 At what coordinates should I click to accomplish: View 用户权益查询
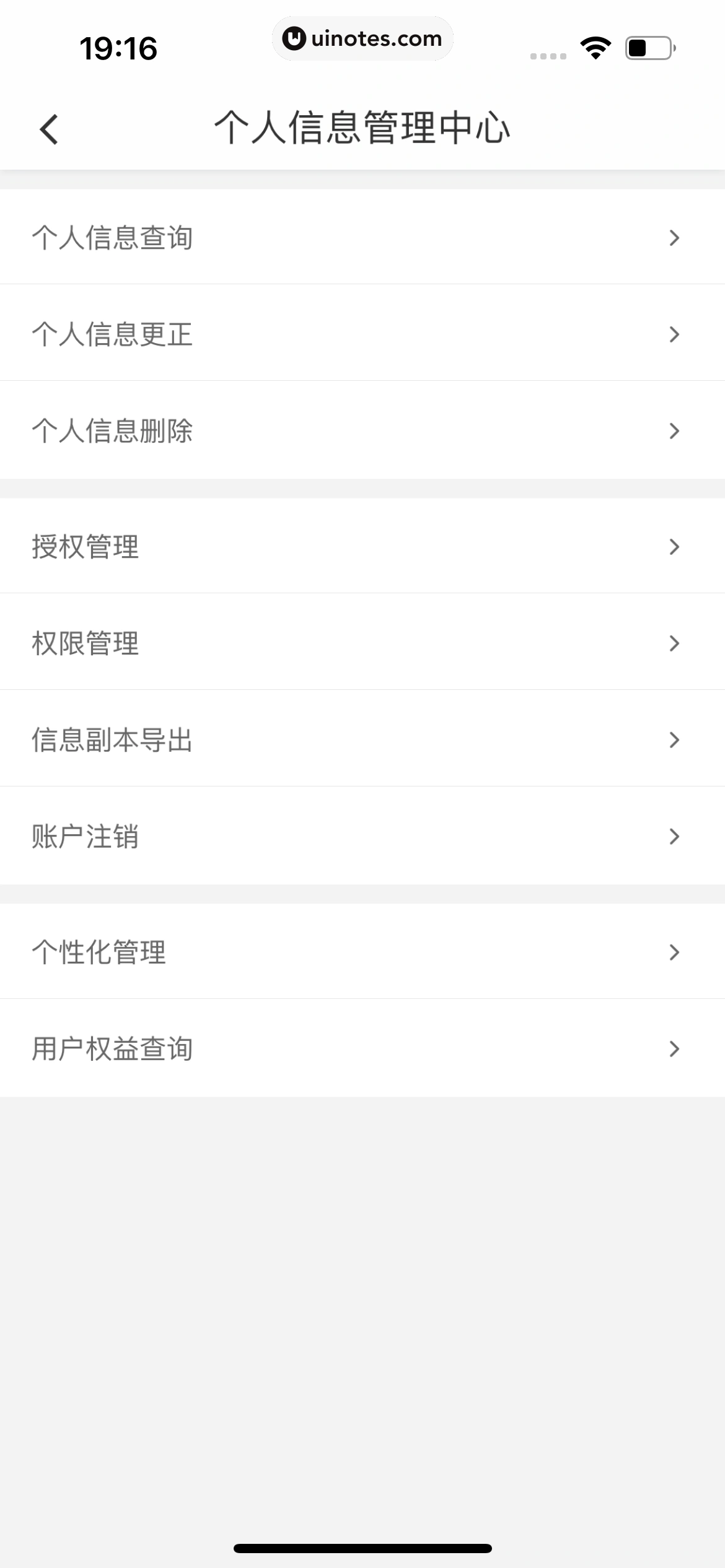tap(362, 1049)
